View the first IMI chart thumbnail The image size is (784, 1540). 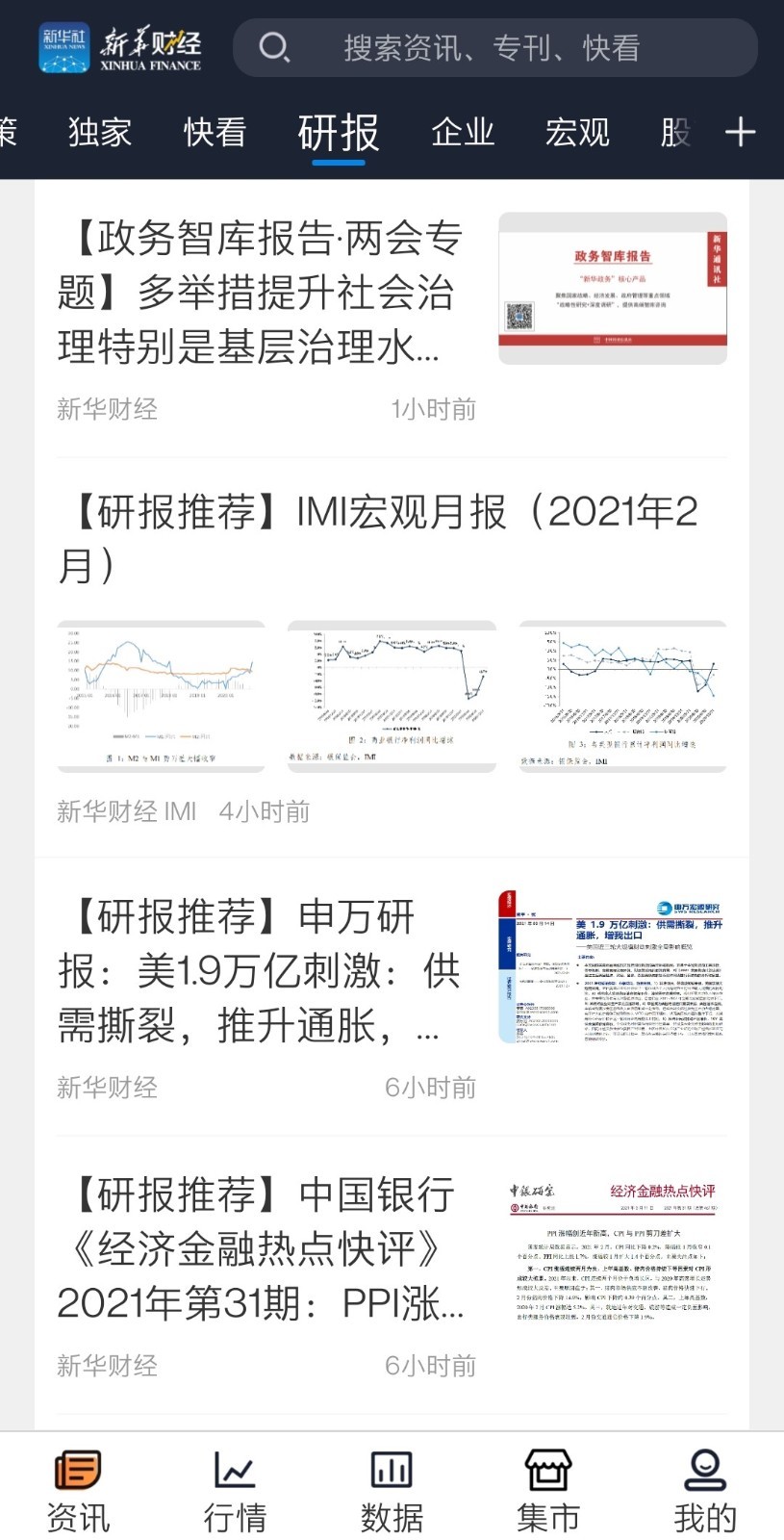tap(160, 691)
